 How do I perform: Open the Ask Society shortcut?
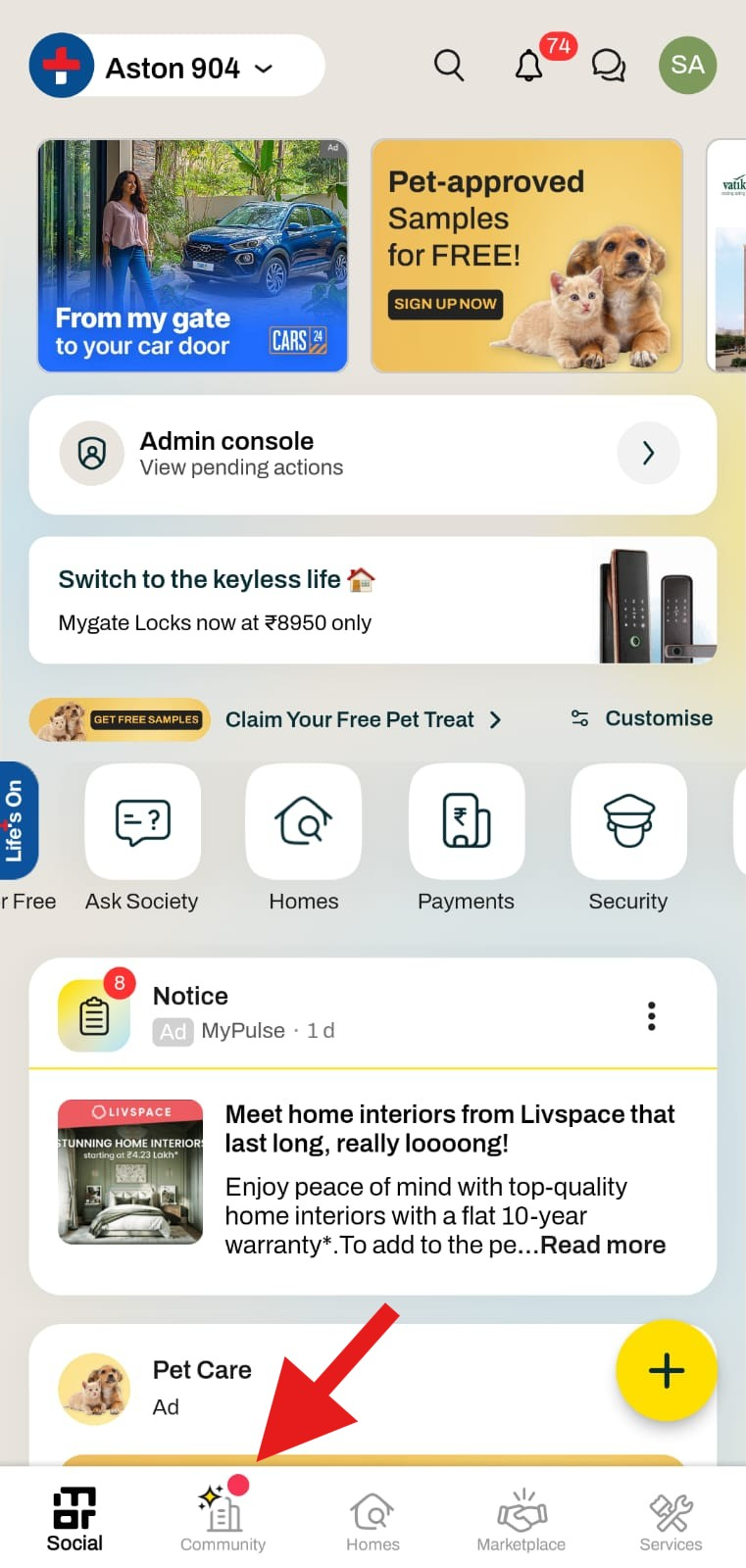[143, 822]
